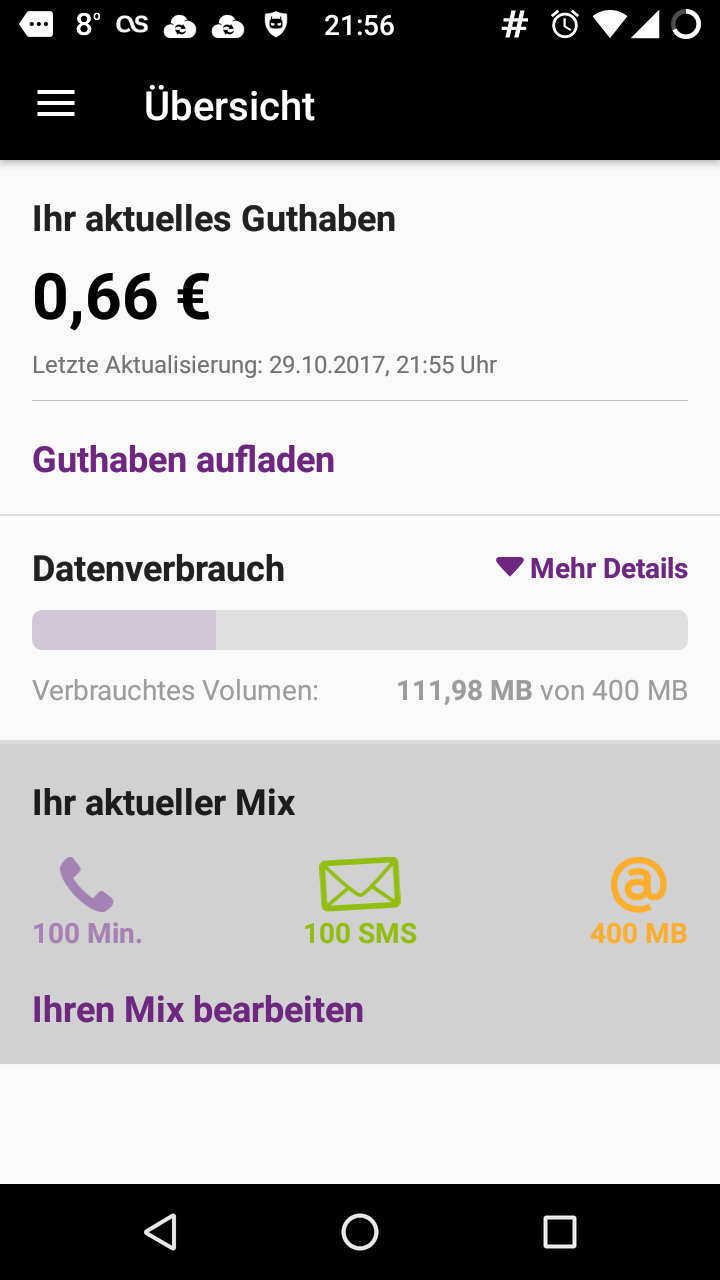Go back with the system back button
This screenshot has width=720, height=1280.
coord(160,1232)
